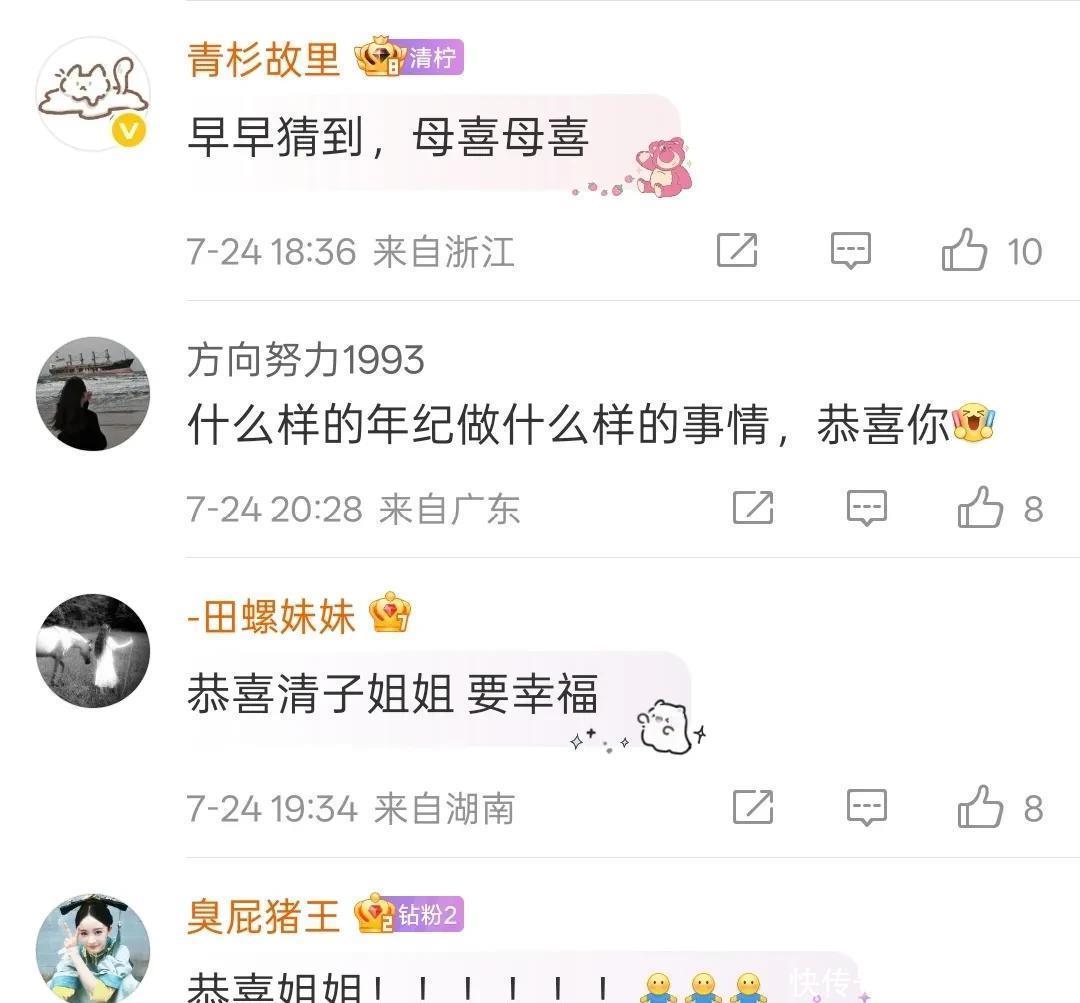Tap the username 臭屁猪王
Screen dimensions: 1080x1003
pos(264,916)
